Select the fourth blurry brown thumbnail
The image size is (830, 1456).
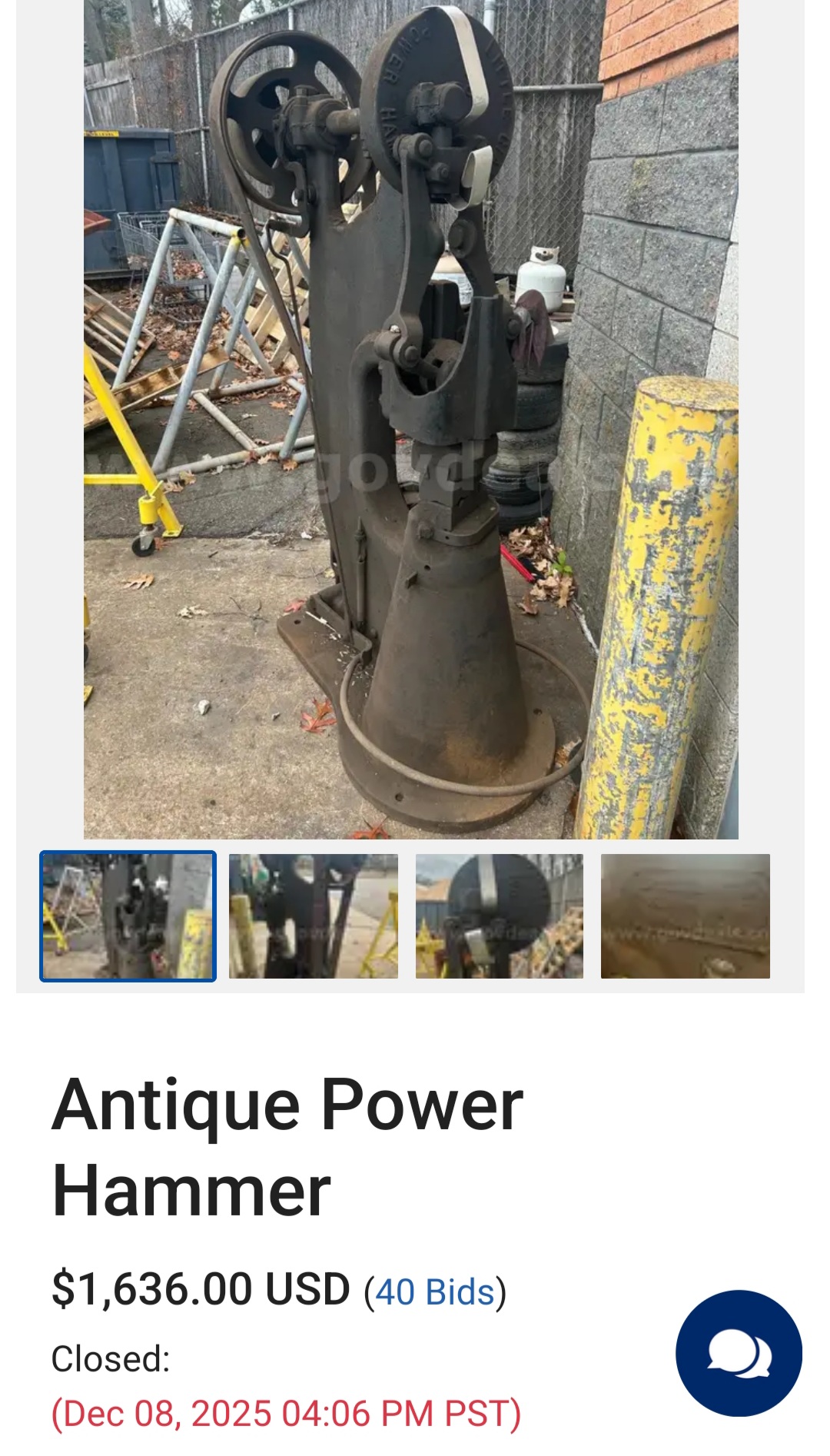coord(686,916)
